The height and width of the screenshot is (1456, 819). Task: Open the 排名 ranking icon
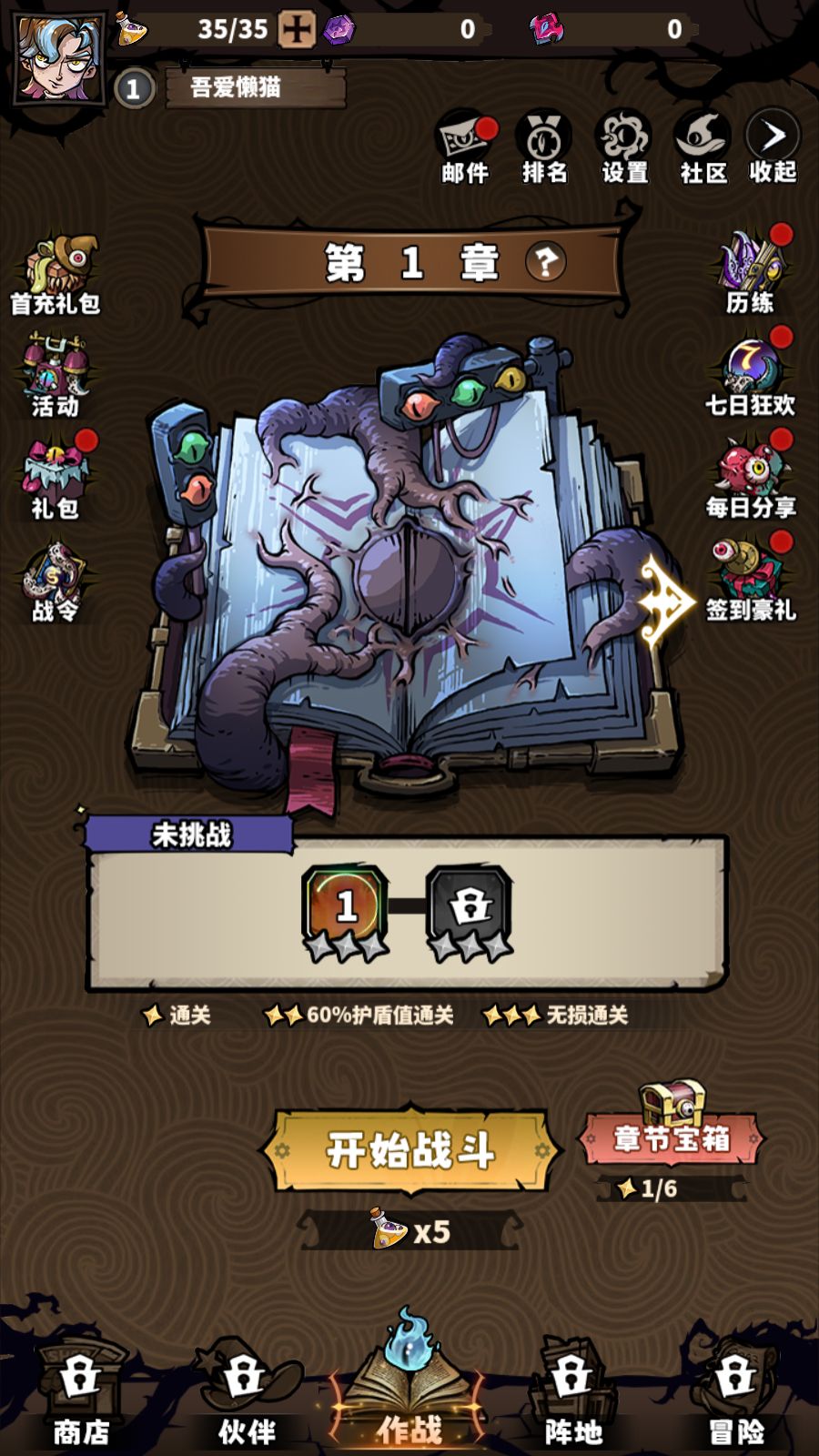[x=544, y=146]
